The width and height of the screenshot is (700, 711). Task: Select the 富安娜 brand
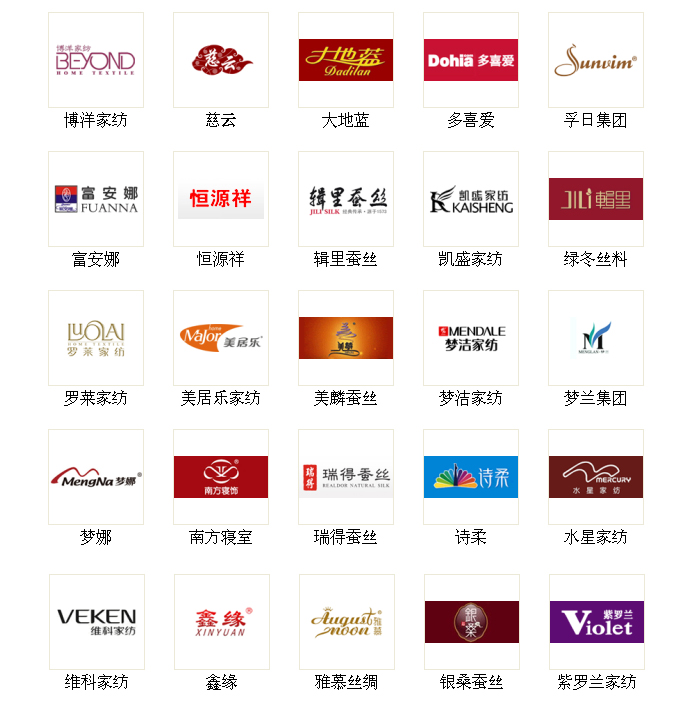[x=96, y=199]
